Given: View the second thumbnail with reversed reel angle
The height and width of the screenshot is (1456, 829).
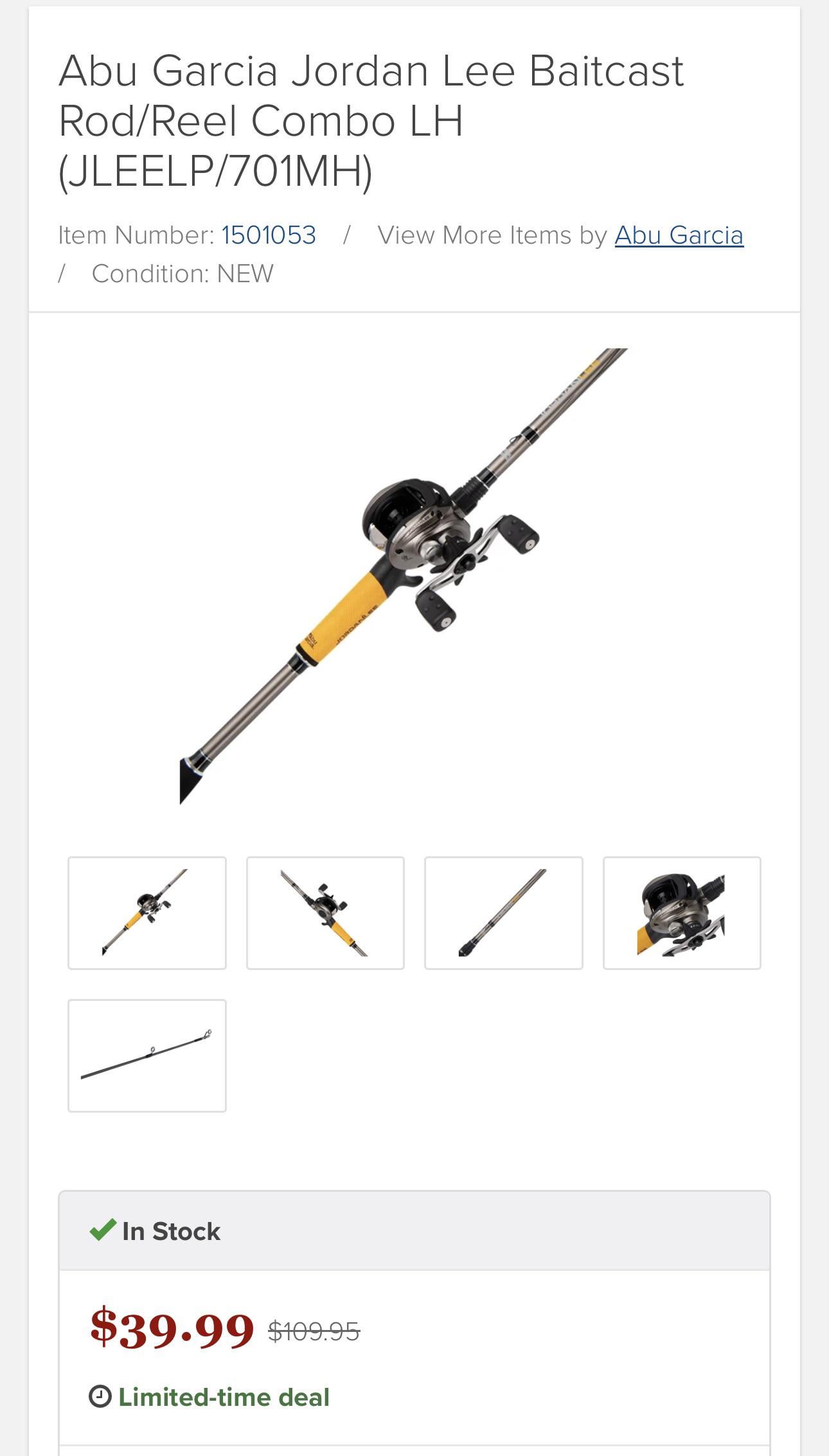Looking at the screenshot, I should pos(325,913).
